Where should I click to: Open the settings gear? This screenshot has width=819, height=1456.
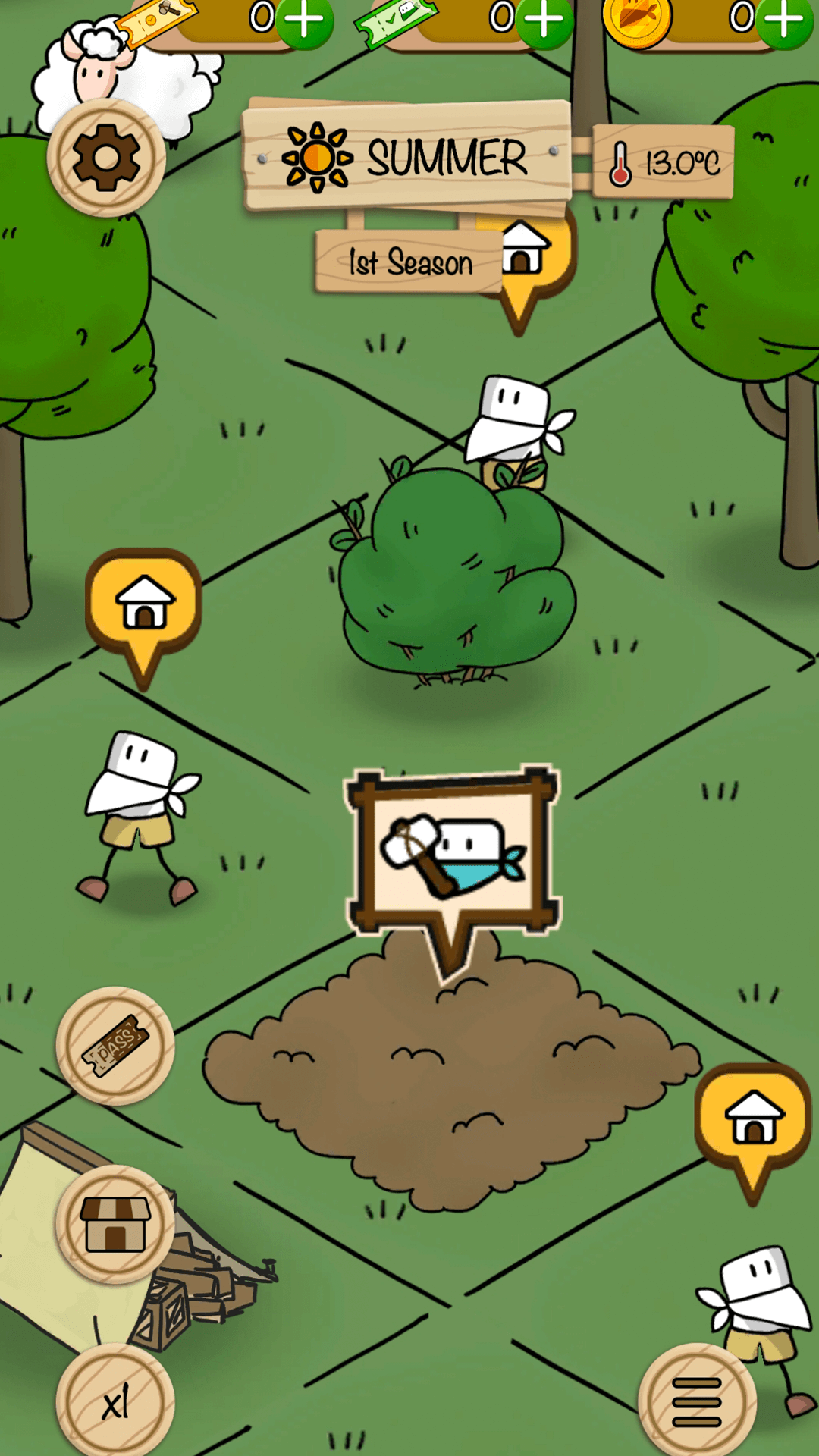coord(106,158)
